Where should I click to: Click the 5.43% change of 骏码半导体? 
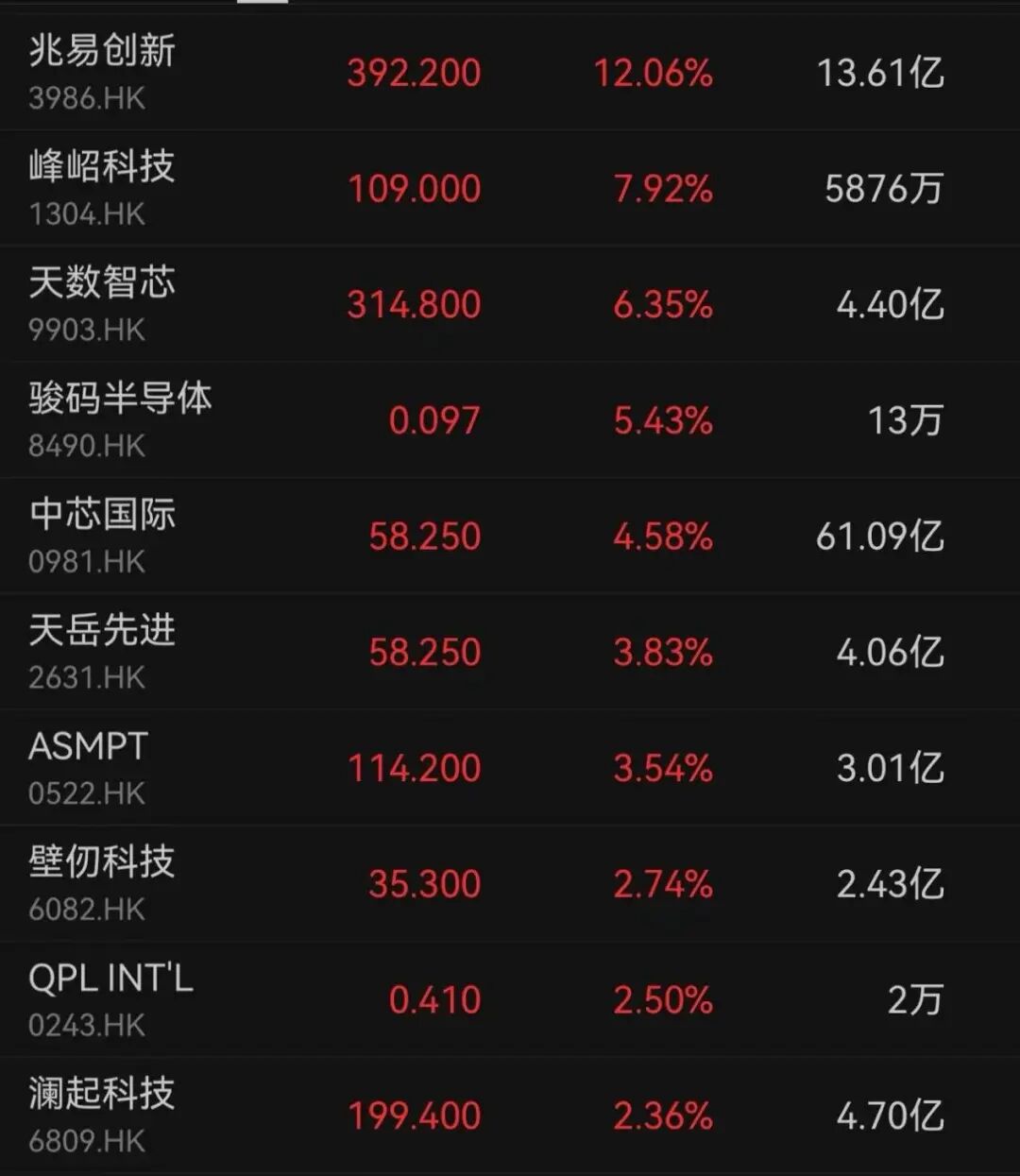[x=662, y=420]
